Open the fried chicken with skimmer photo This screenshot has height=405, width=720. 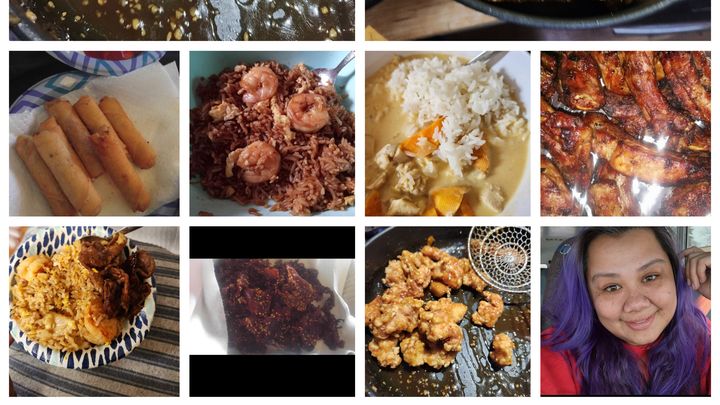pyautogui.click(x=448, y=311)
